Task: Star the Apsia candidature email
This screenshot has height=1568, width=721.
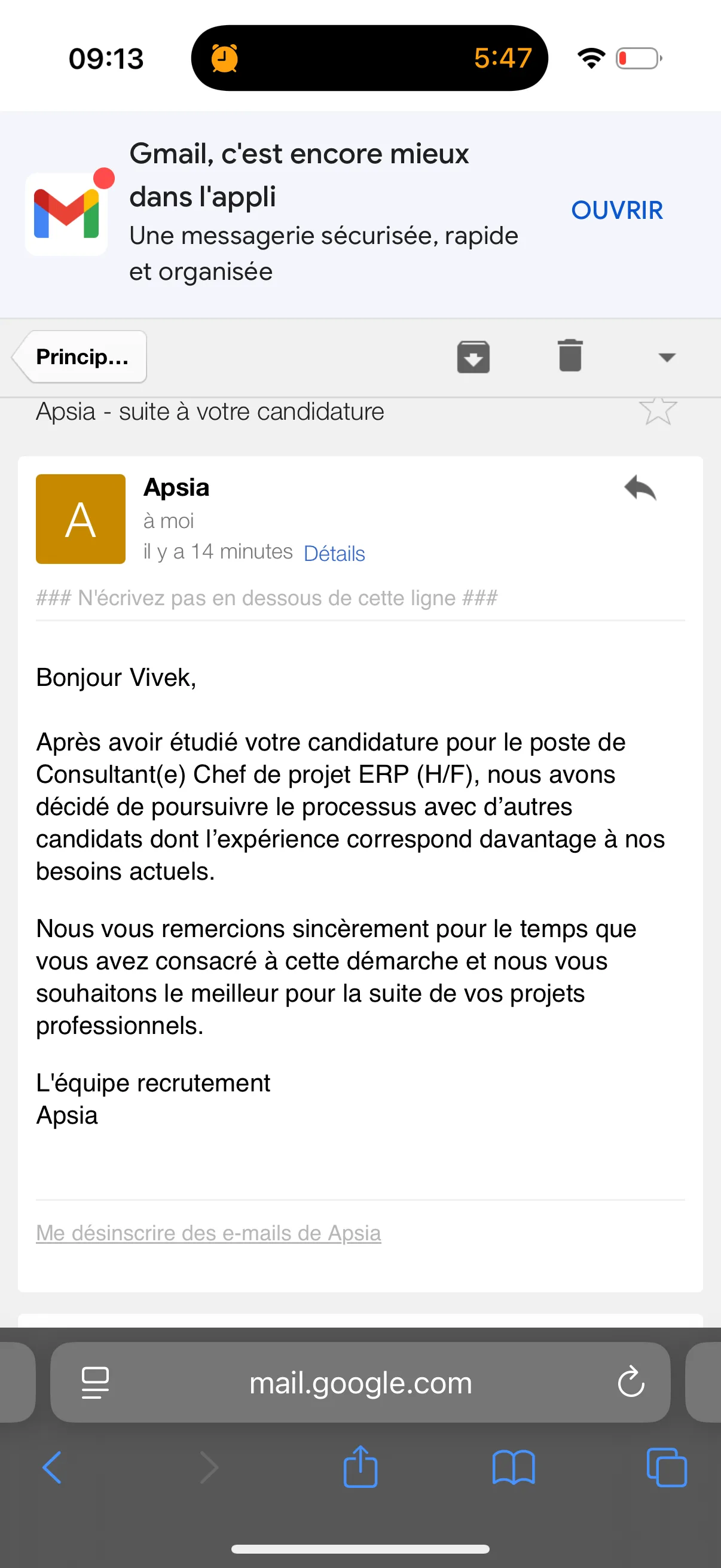Action: tap(658, 410)
